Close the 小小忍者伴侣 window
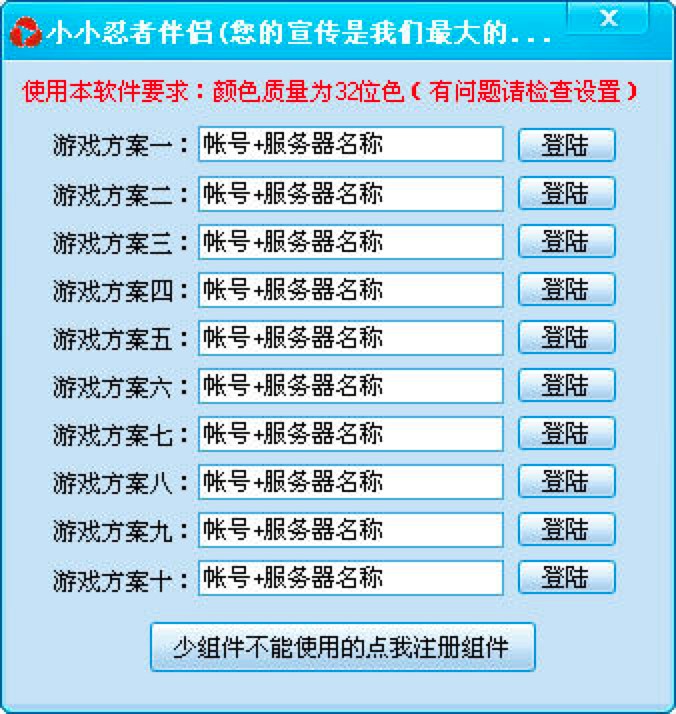Image resolution: width=676 pixels, height=714 pixels. [x=609, y=18]
